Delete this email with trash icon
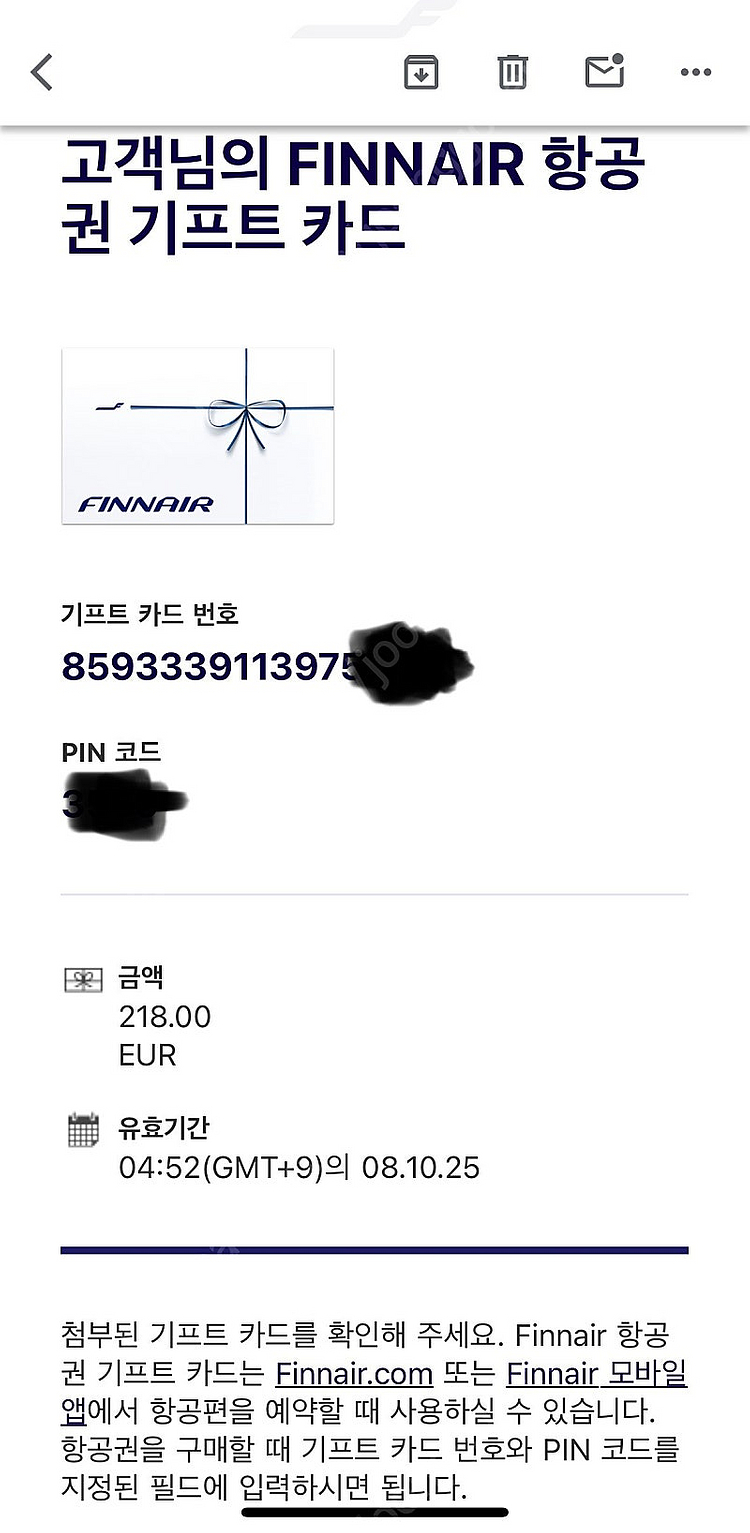750x1533 pixels. [512, 72]
